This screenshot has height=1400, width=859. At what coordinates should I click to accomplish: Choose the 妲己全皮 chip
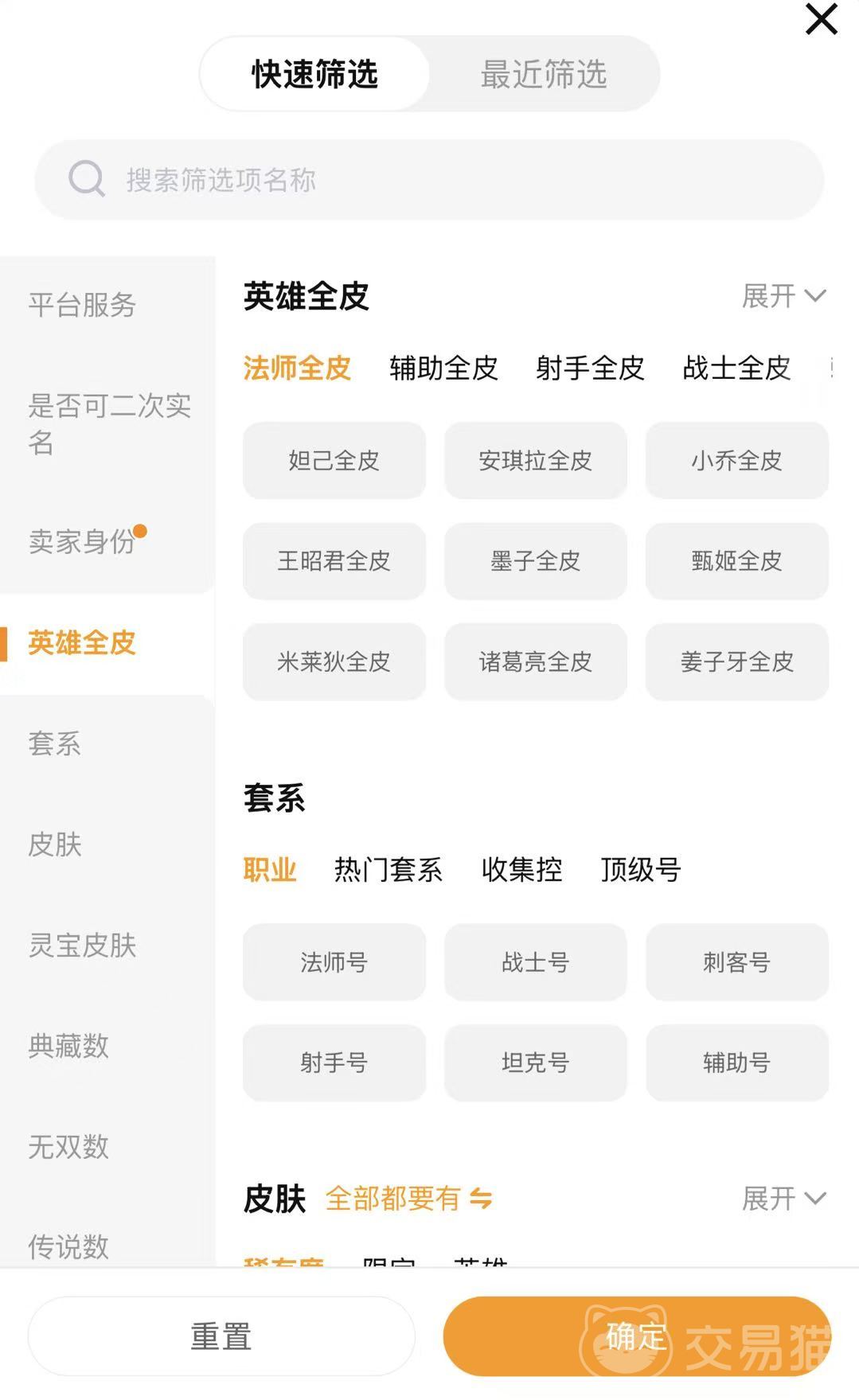click(x=334, y=461)
